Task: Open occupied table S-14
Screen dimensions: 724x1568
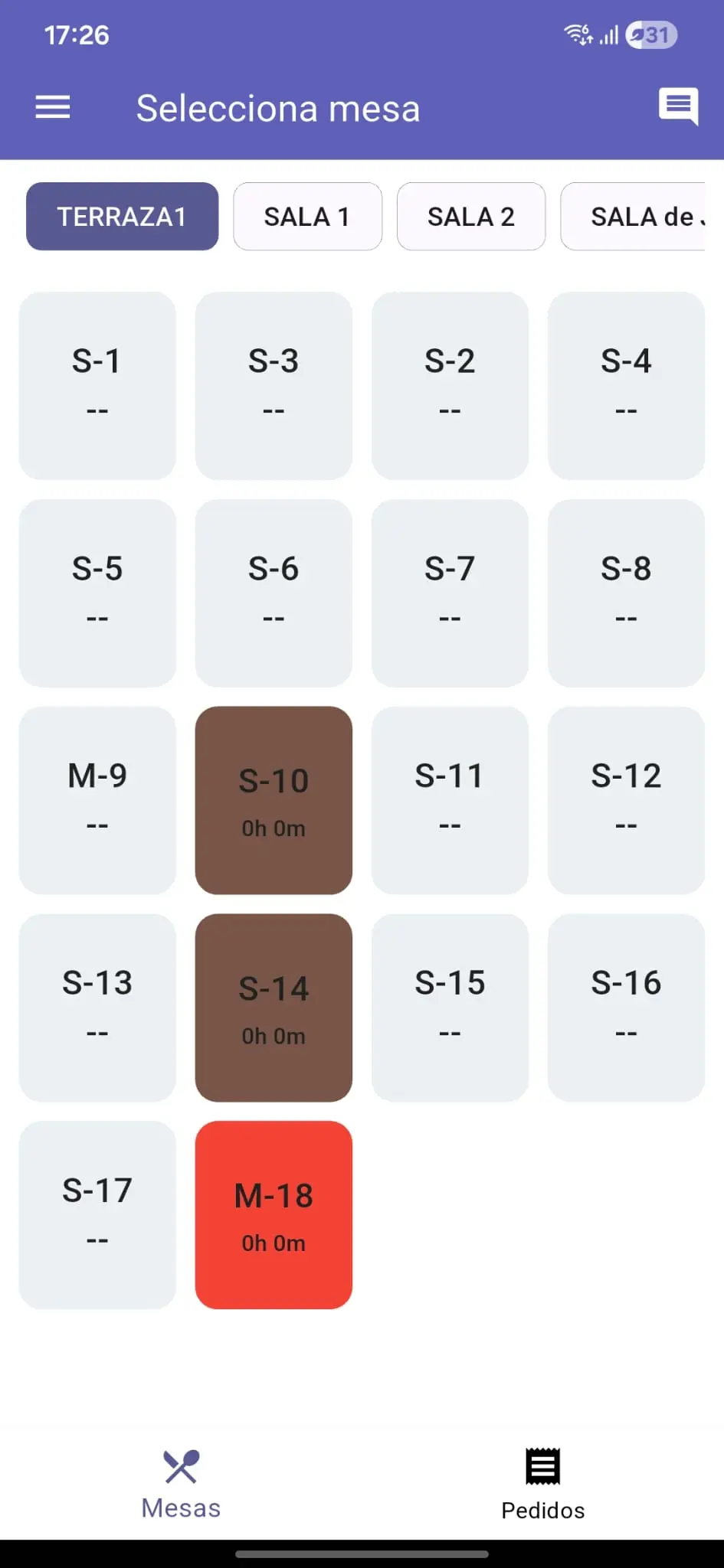Action: [274, 1008]
